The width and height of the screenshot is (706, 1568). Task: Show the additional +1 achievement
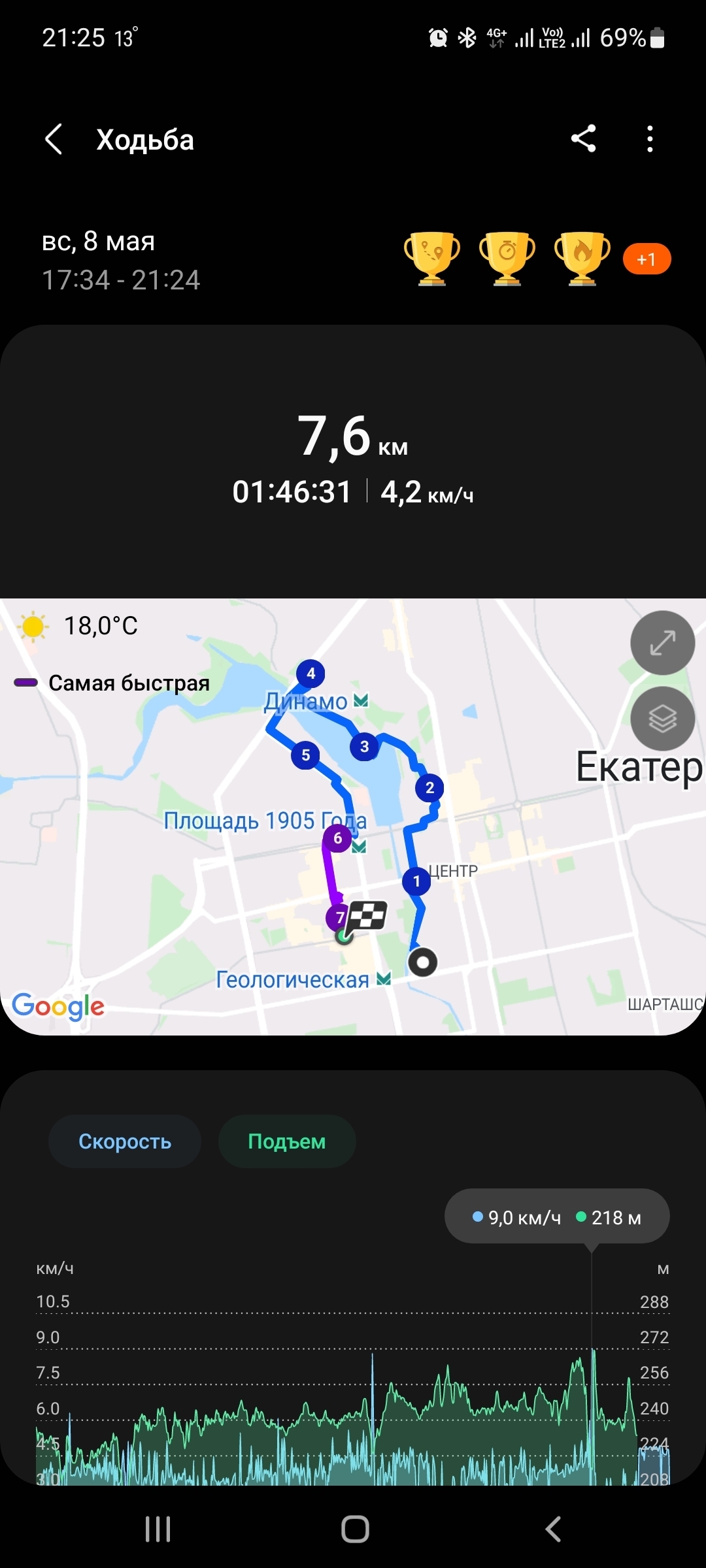coord(647,259)
